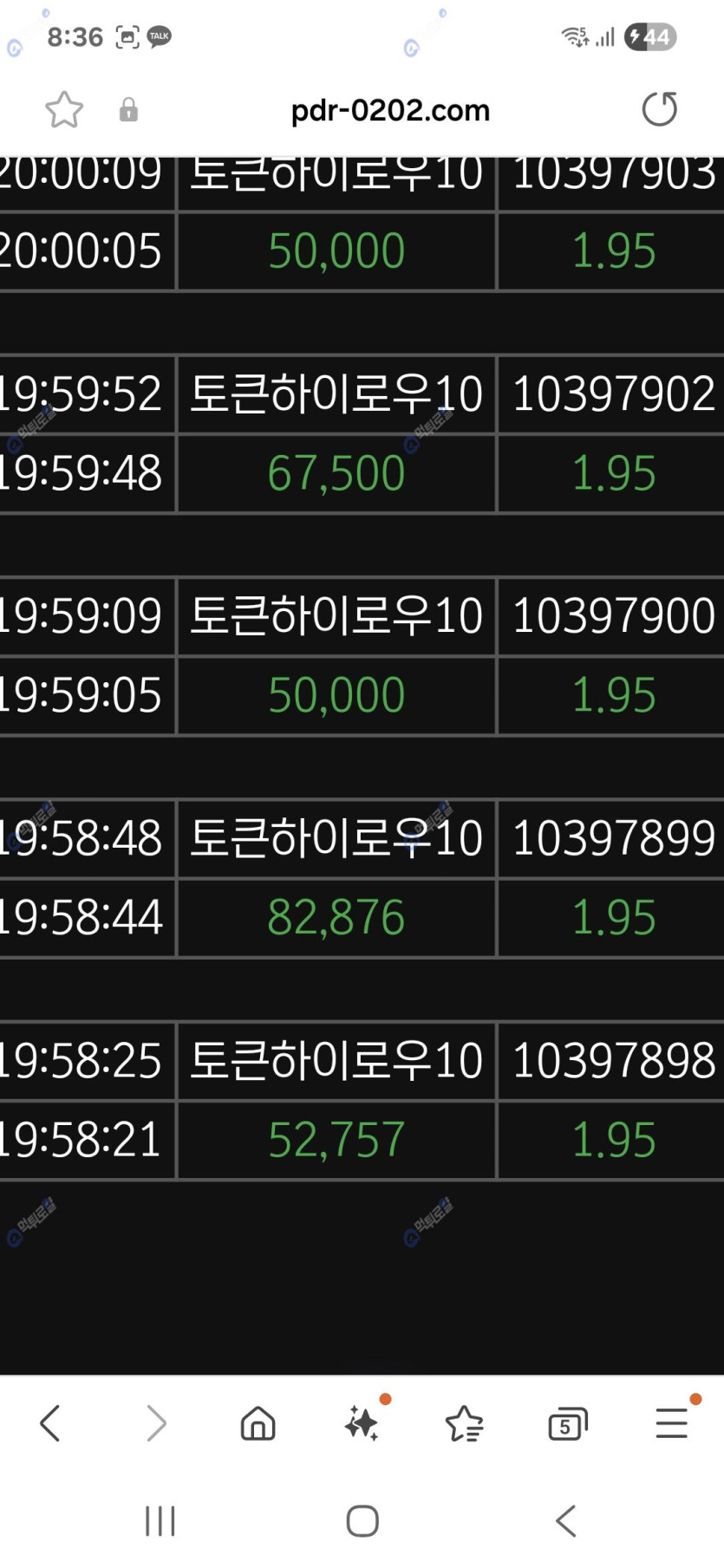Bookmark this page with the star icon

pos(64,110)
